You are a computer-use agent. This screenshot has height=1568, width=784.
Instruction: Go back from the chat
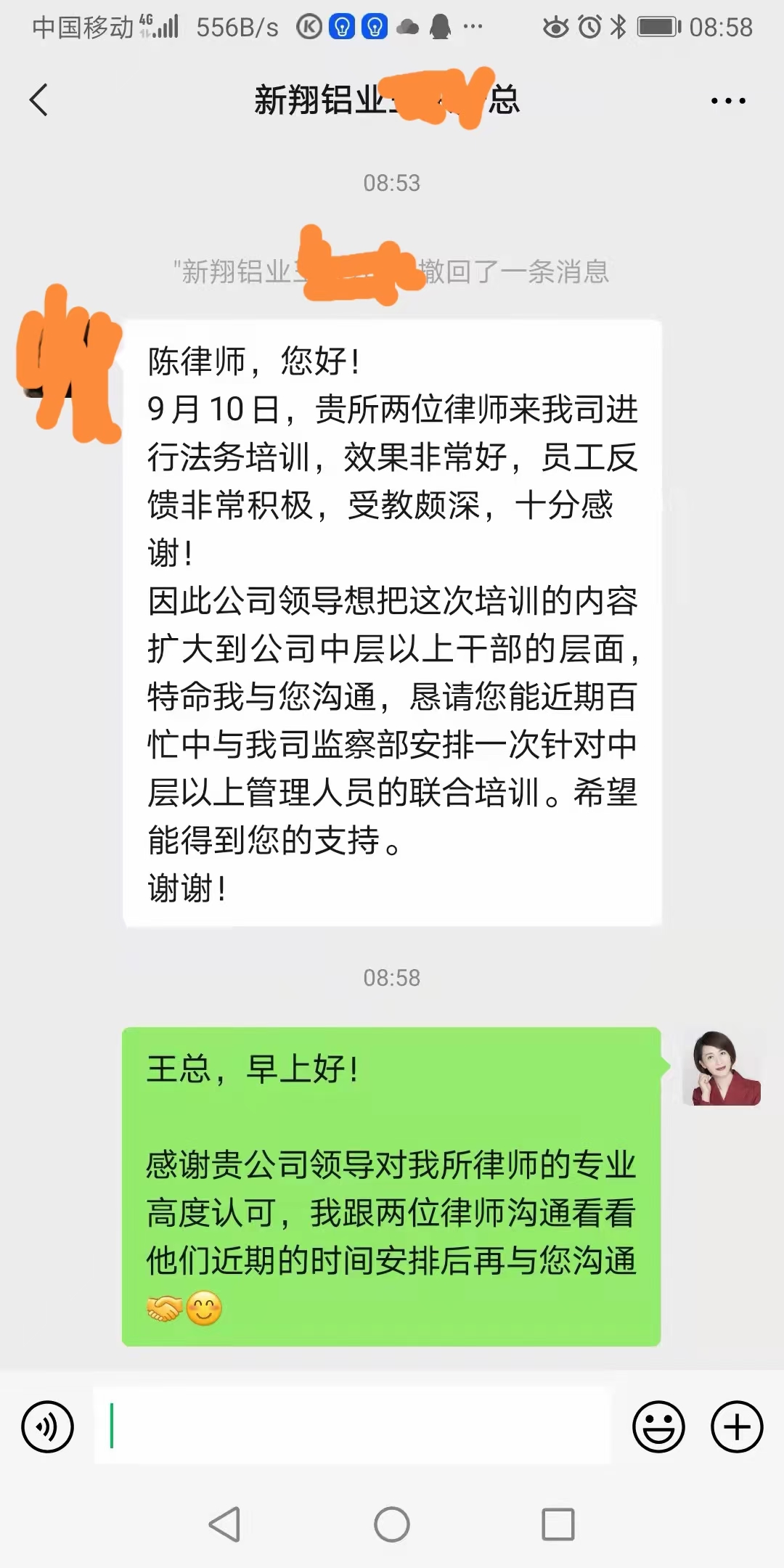[x=39, y=100]
